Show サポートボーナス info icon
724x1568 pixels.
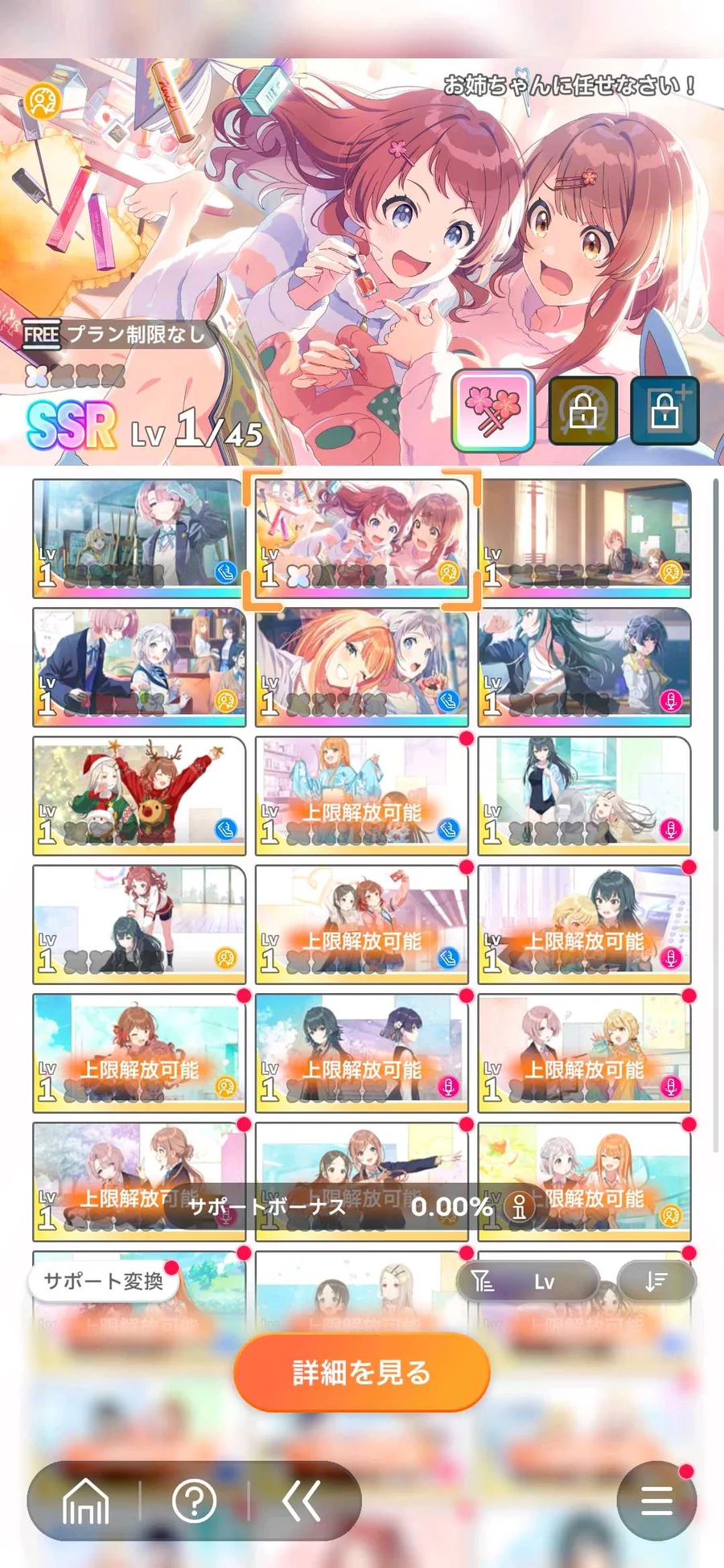520,1206
